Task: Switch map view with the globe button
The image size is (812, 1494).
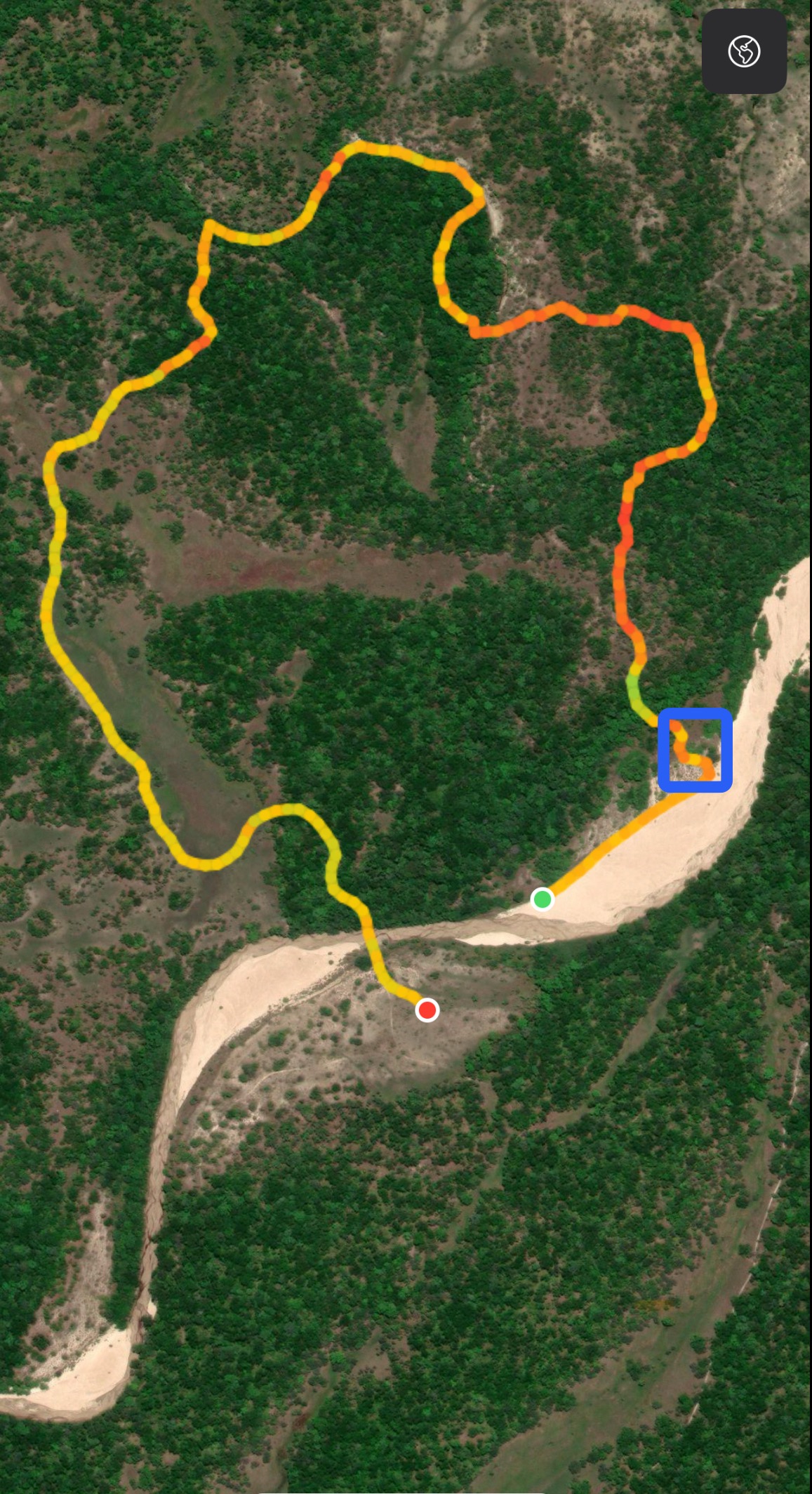Action: pos(744,52)
